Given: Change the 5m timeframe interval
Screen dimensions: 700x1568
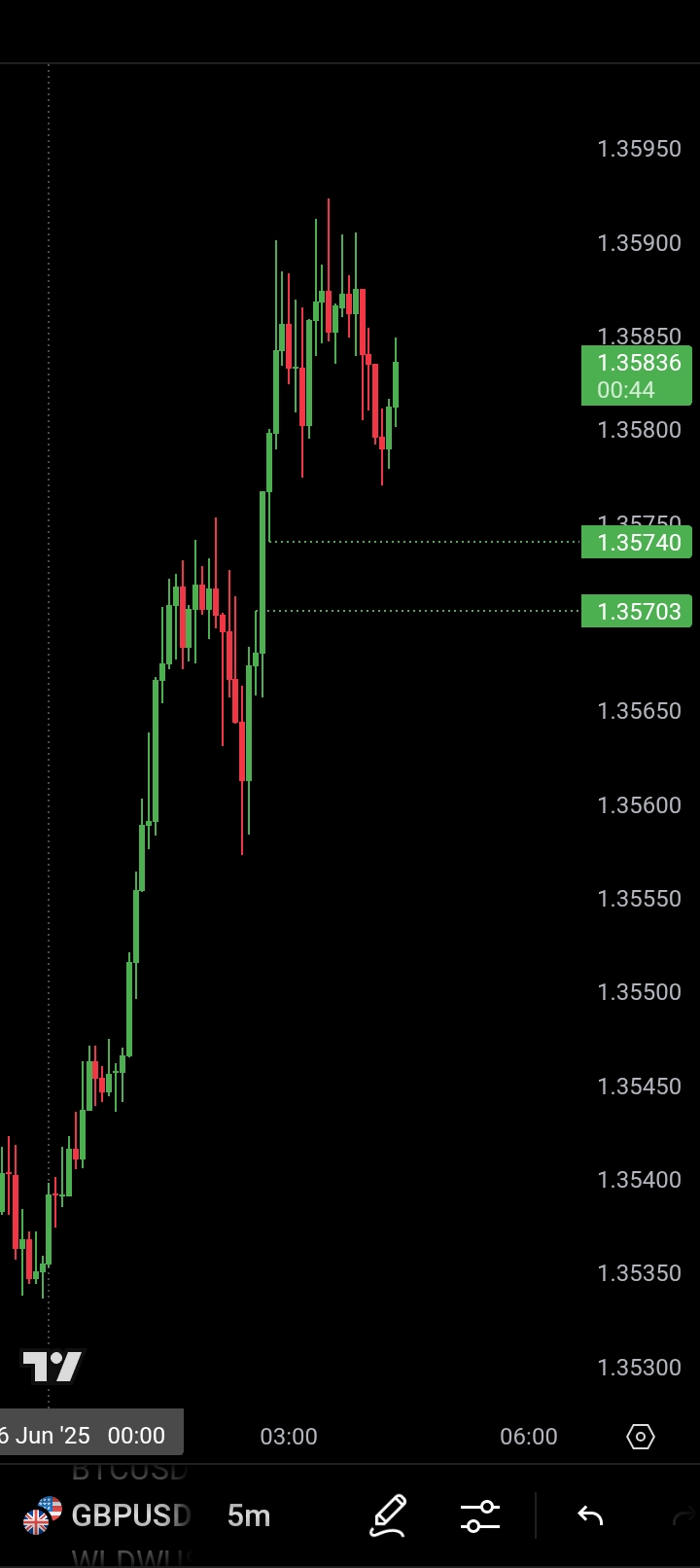Looking at the screenshot, I should [x=249, y=1515].
